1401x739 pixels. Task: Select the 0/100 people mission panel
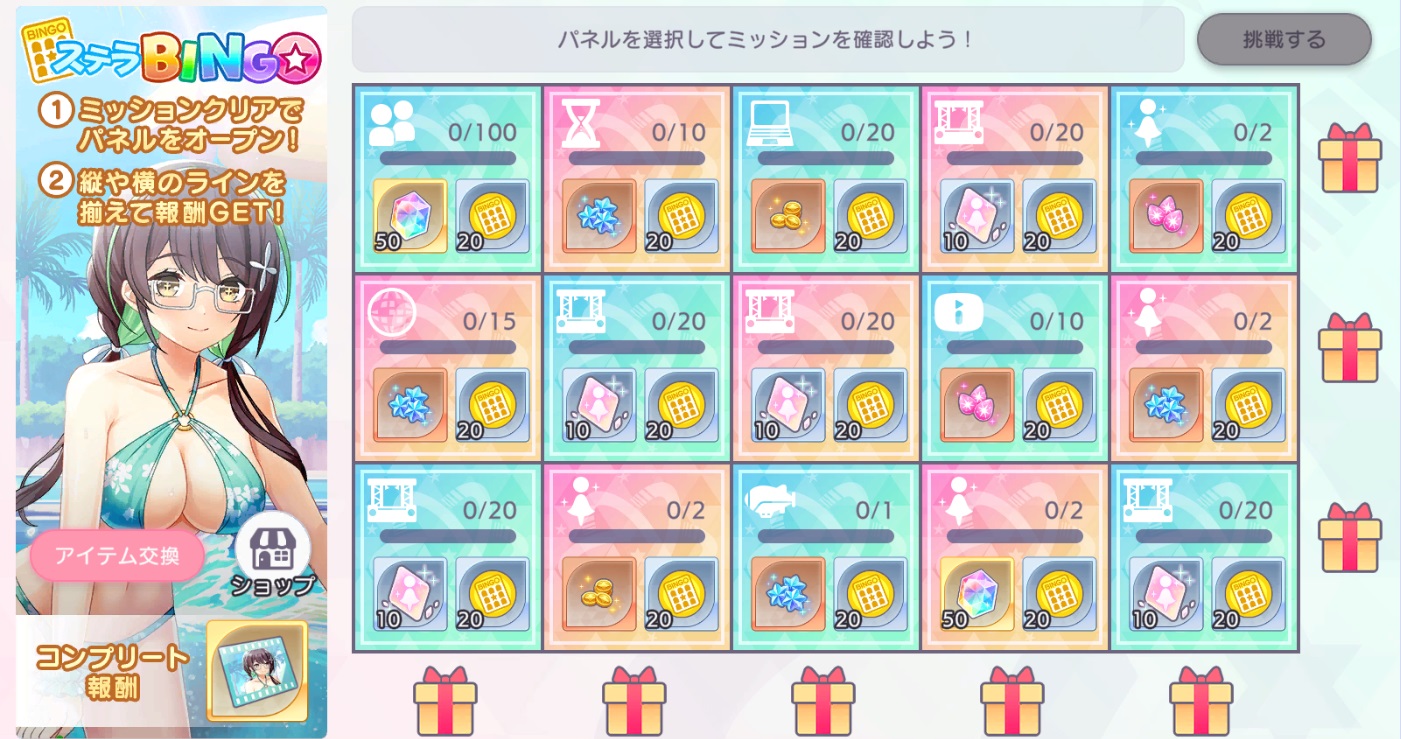448,179
